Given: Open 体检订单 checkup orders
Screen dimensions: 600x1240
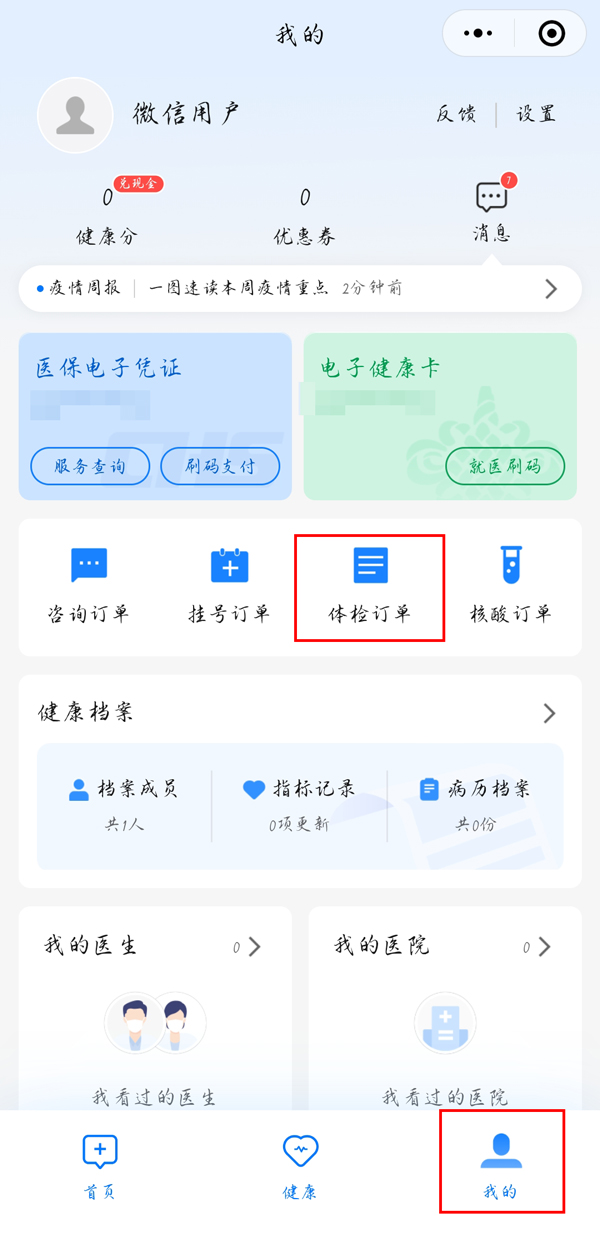Looking at the screenshot, I should click(370, 586).
